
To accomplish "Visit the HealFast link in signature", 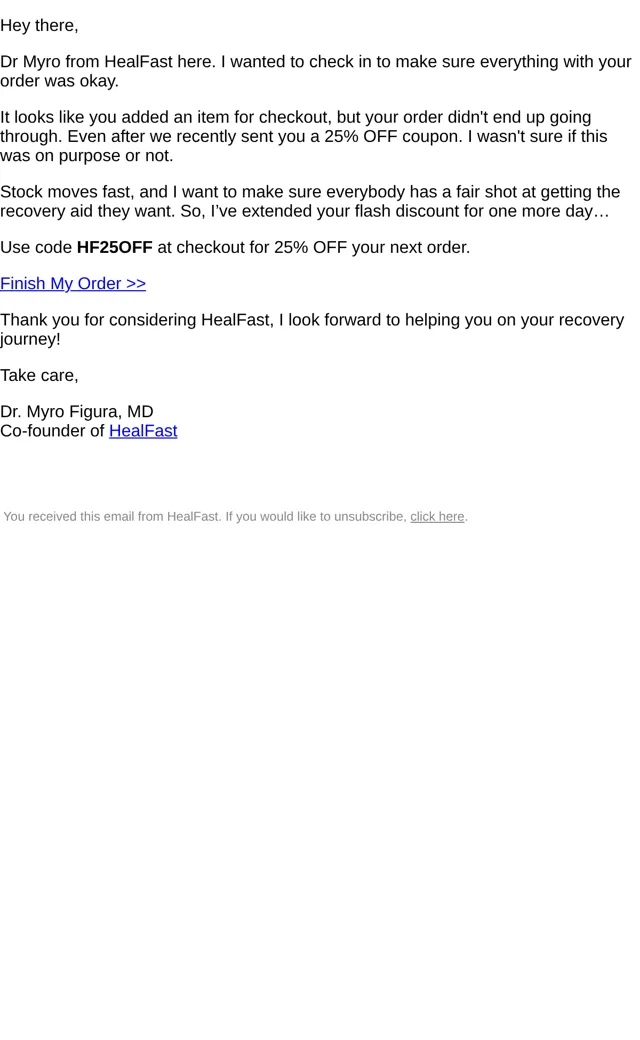I will pos(143,431).
